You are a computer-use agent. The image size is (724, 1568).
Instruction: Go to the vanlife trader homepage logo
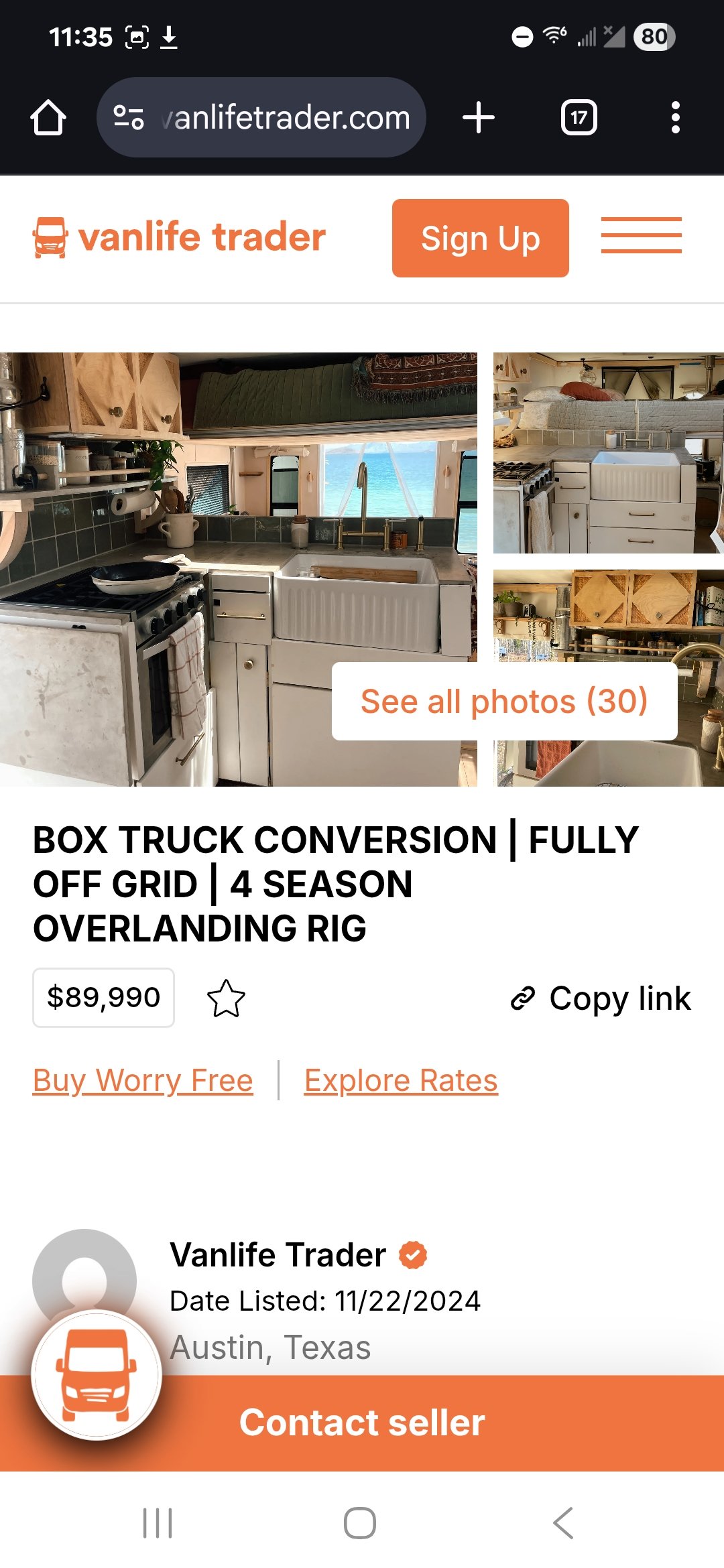click(x=180, y=237)
